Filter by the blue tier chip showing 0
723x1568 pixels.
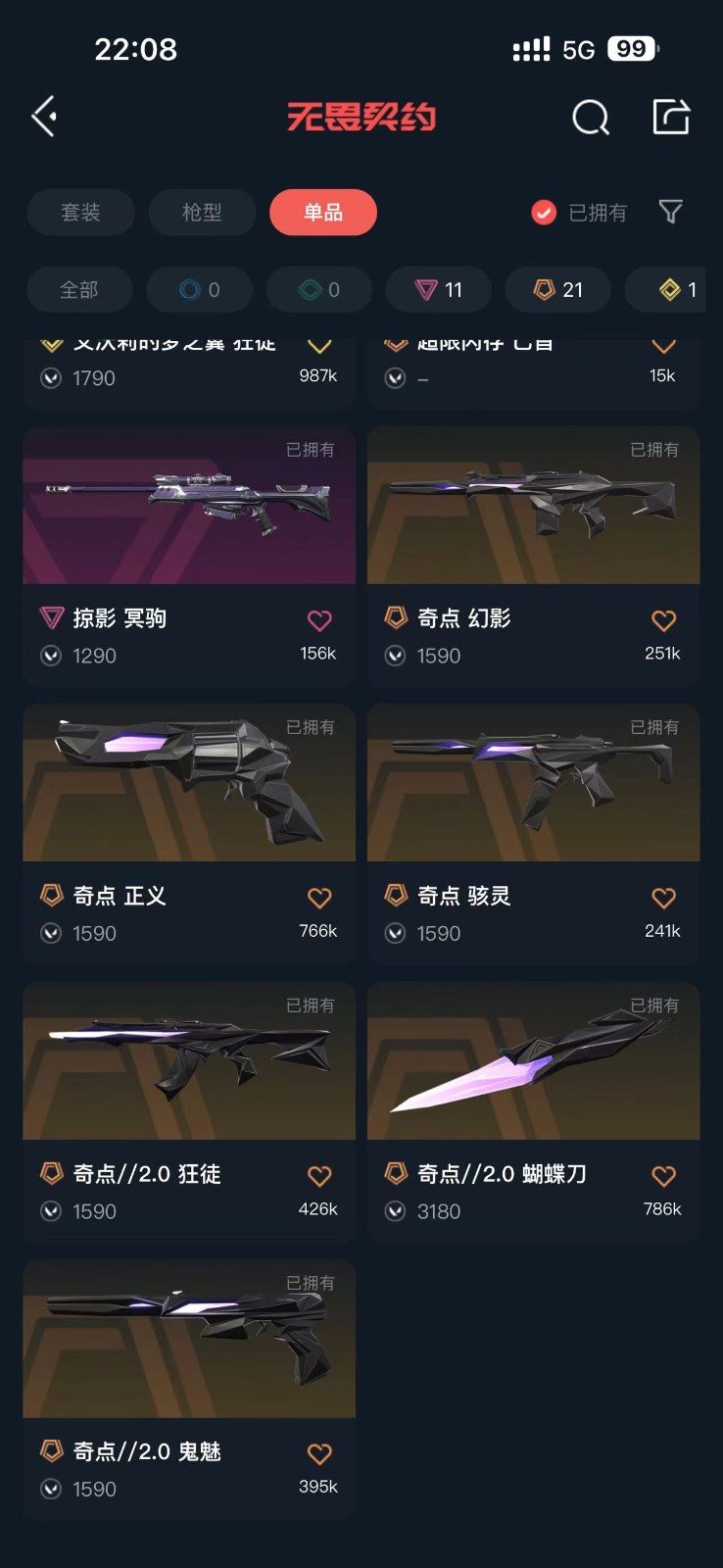click(x=199, y=290)
